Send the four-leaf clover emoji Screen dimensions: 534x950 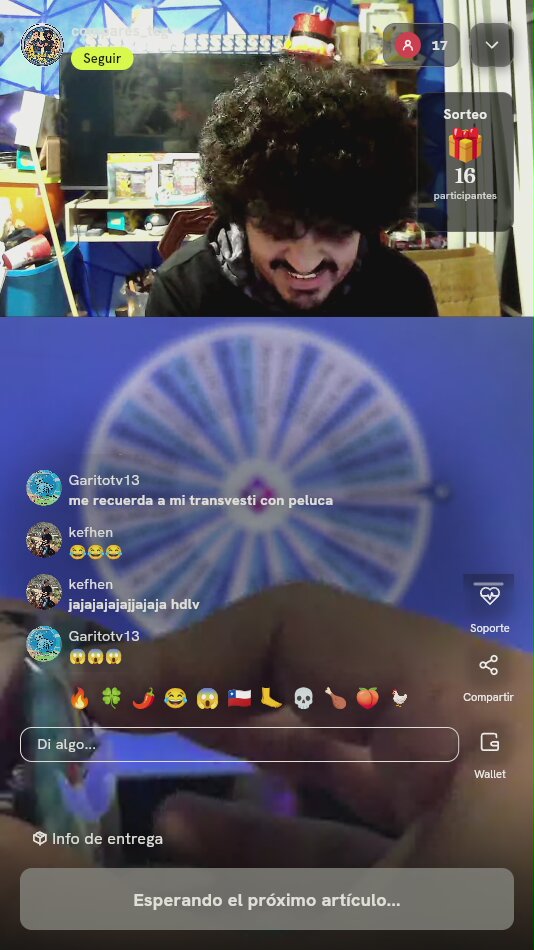click(112, 698)
